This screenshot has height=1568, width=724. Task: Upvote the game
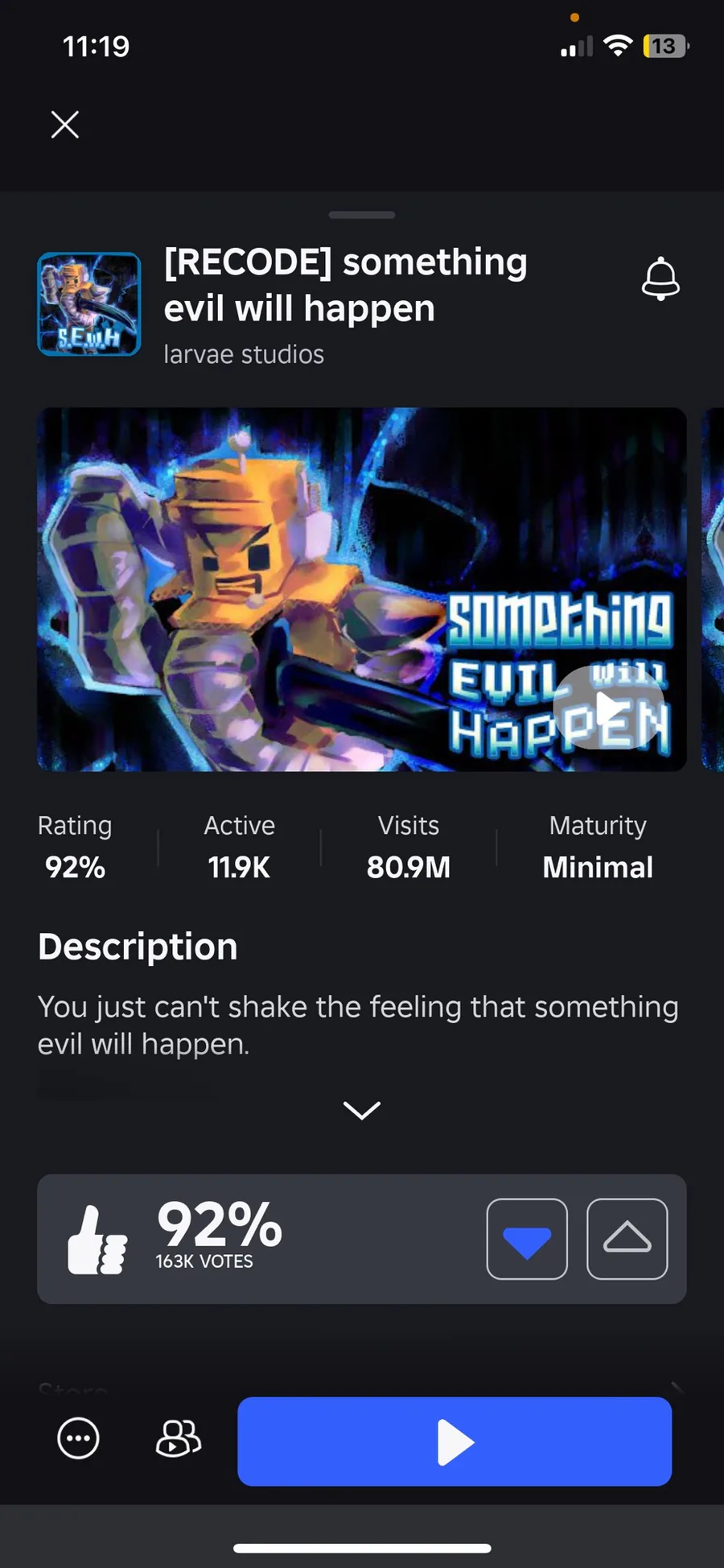(x=627, y=1239)
